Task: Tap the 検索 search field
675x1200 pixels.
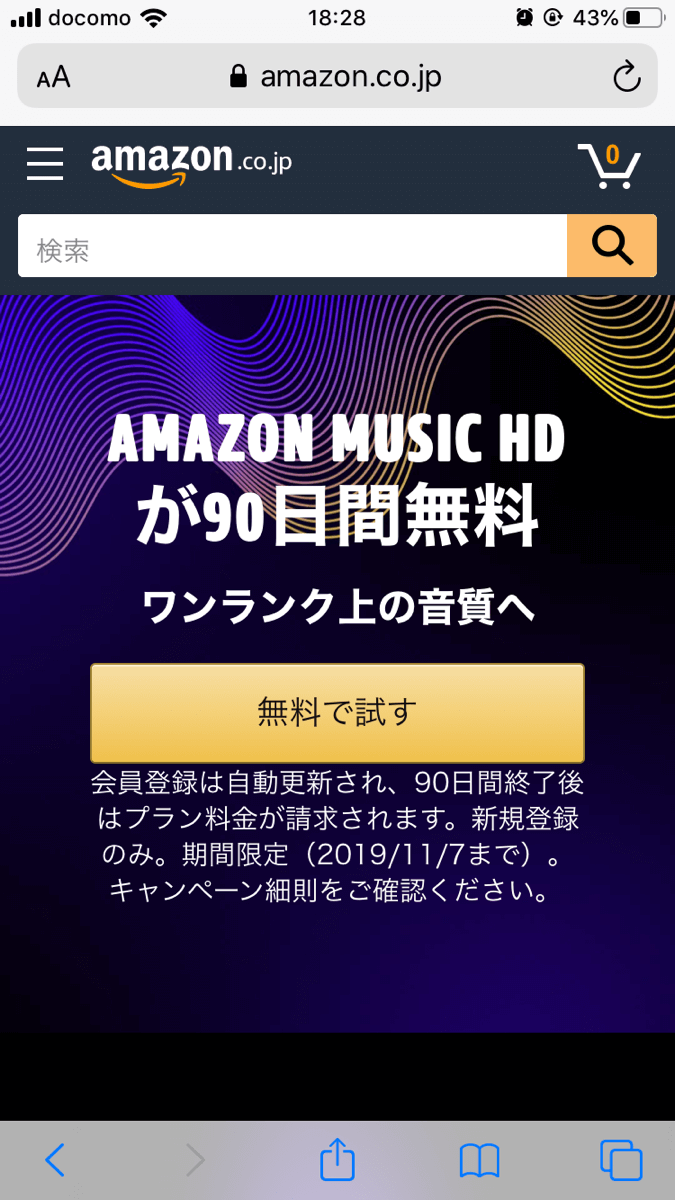Action: (292, 246)
